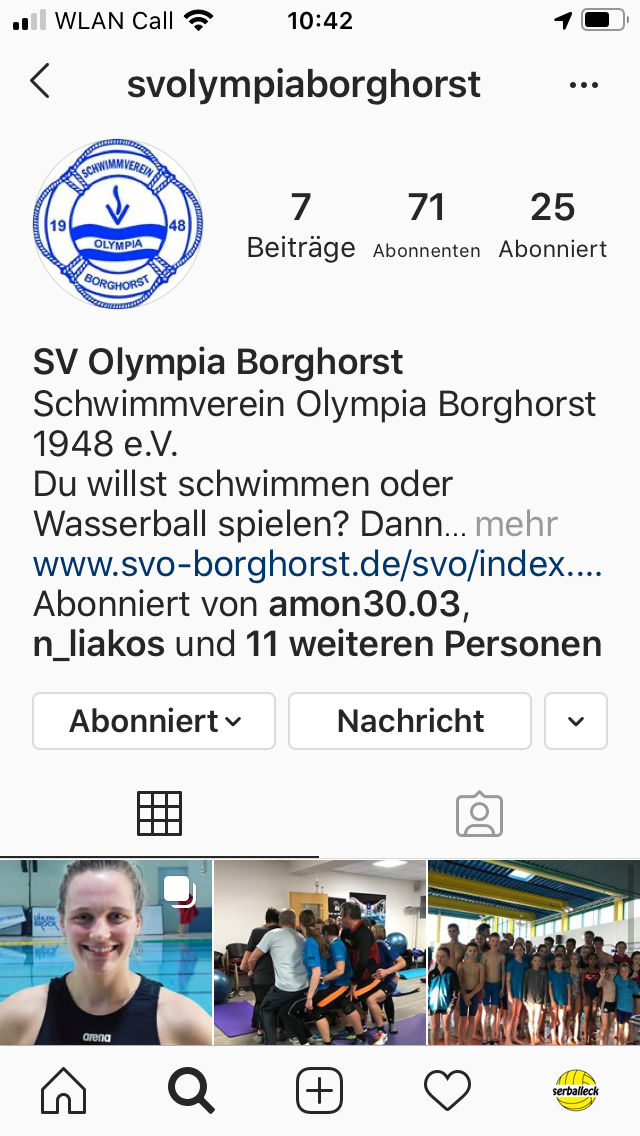Open the three-dot options menu
Image resolution: width=640 pixels, height=1136 pixels.
coord(583,85)
